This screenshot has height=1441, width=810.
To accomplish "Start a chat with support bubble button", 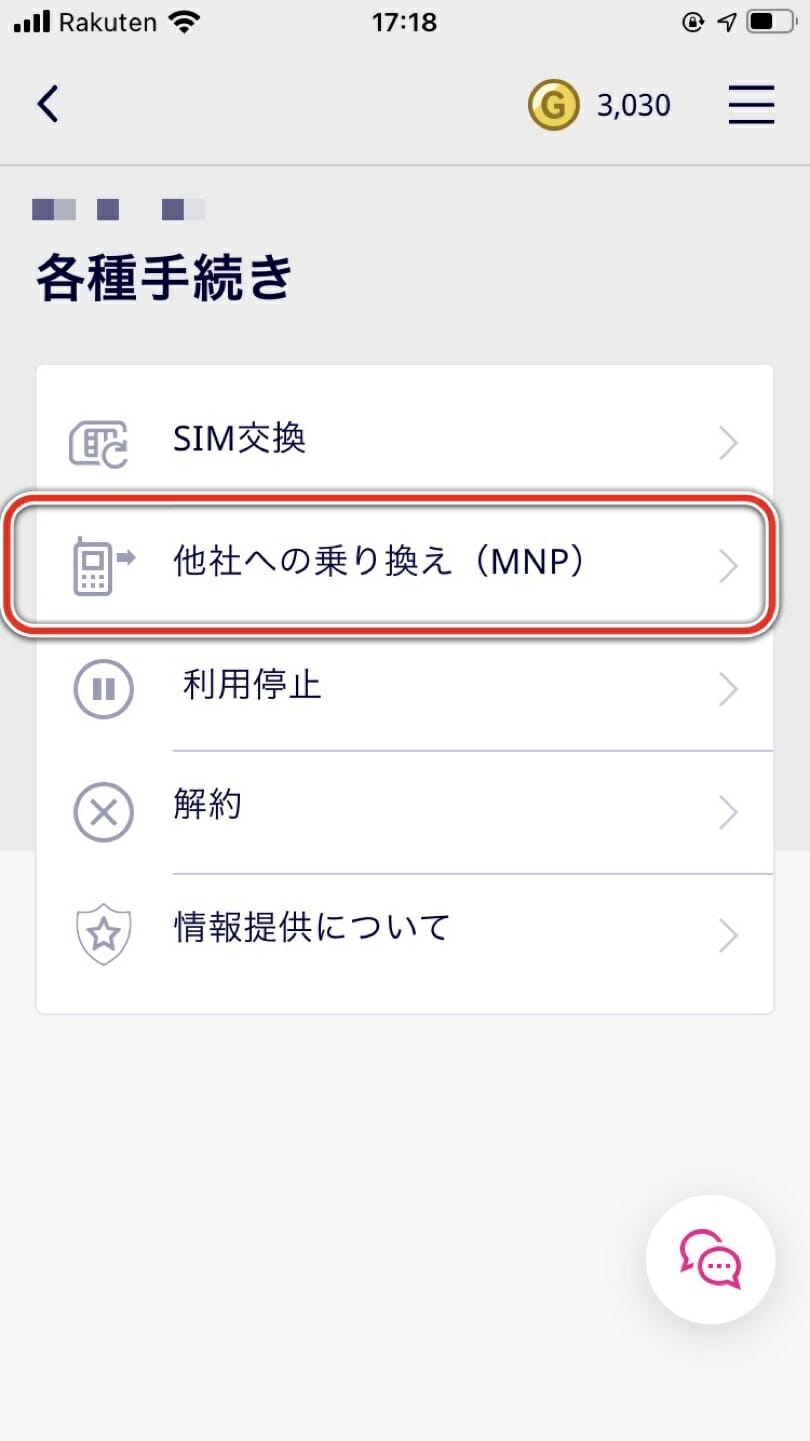I will point(710,1259).
